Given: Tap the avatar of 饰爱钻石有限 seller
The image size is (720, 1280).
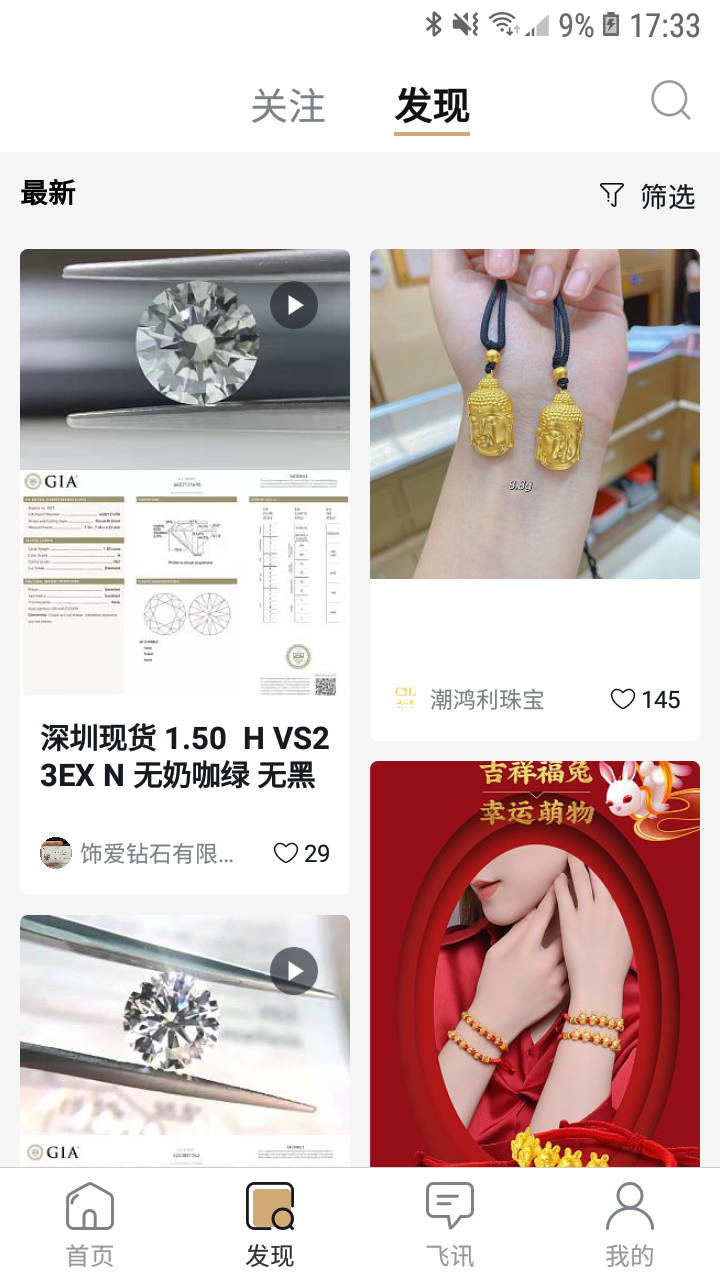Looking at the screenshot, I should (x=56, y=853).
